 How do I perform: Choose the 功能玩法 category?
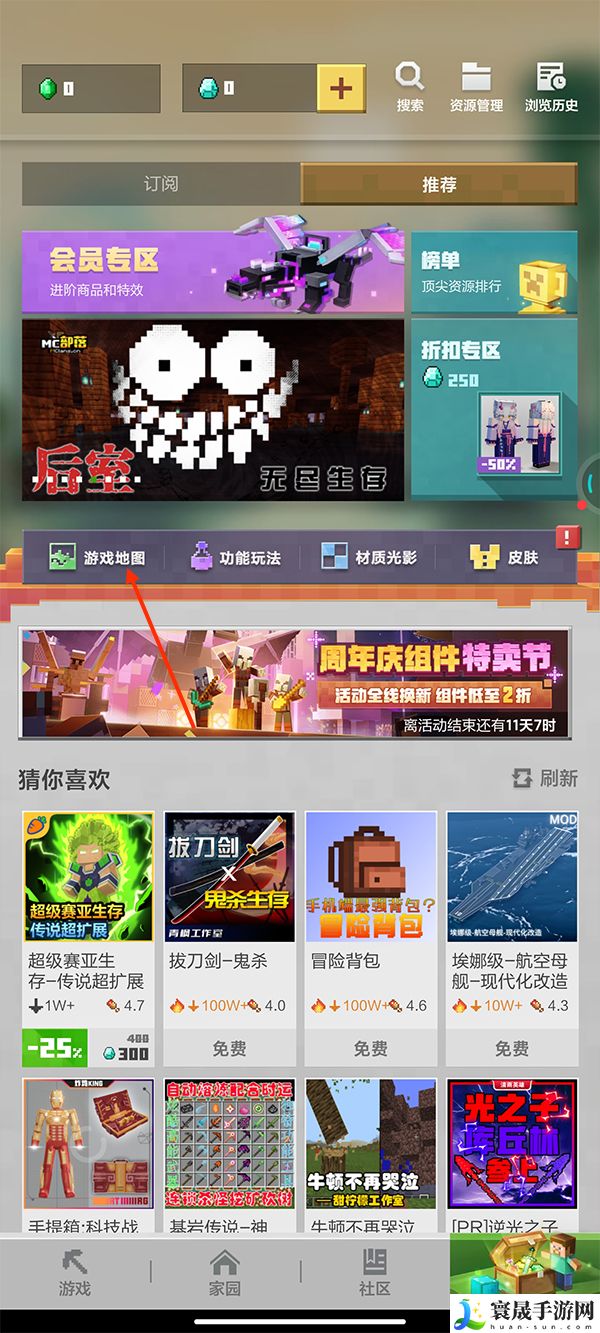236,558
